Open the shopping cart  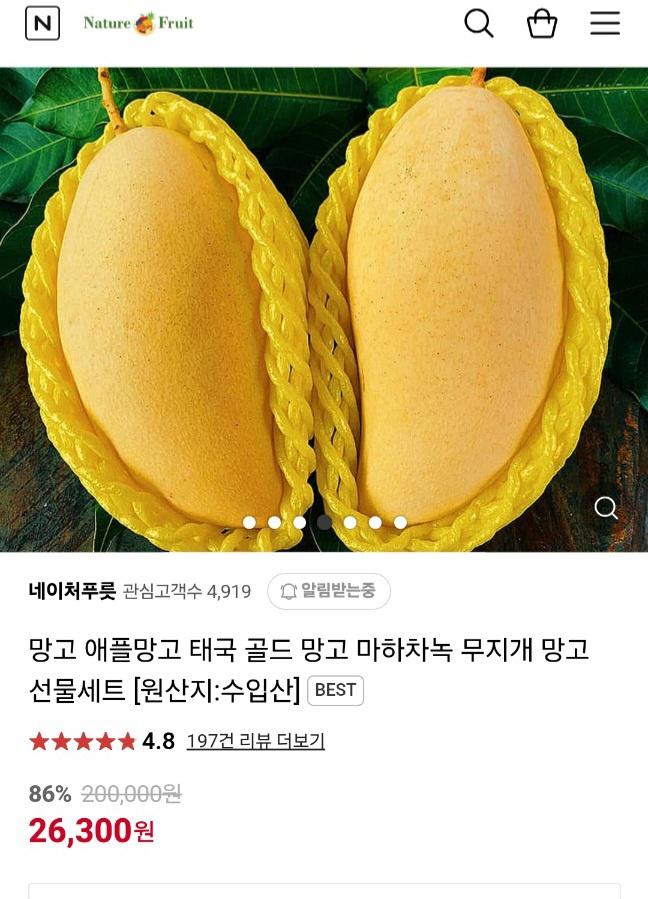click(542, 23)
